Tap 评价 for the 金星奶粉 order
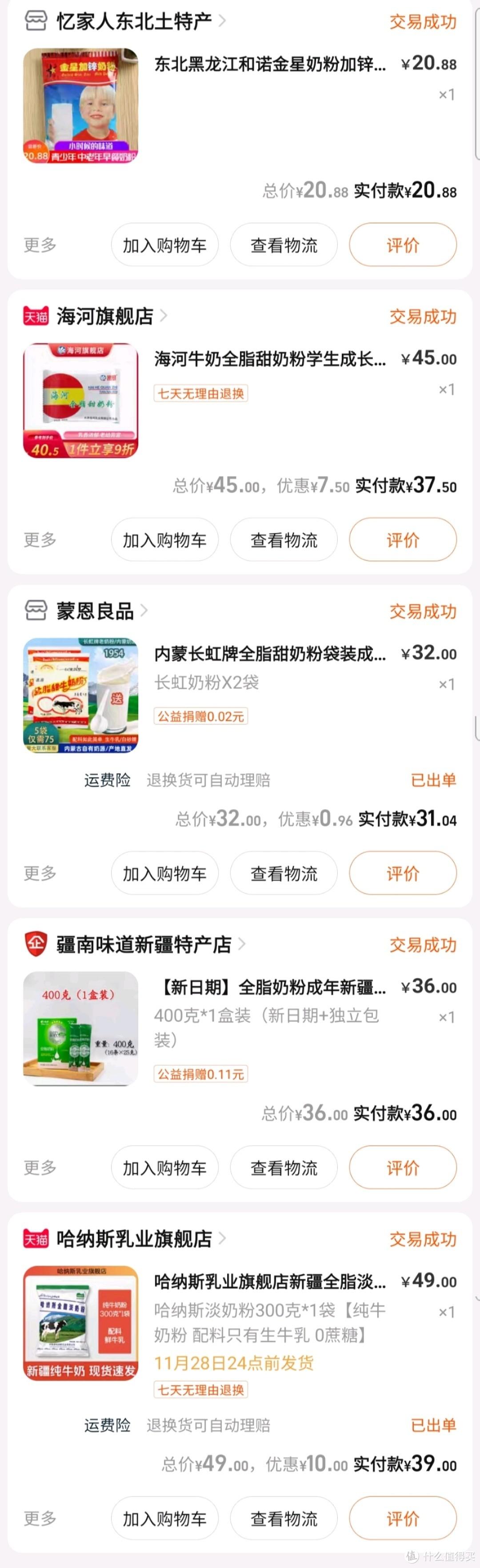 (403, 245)
